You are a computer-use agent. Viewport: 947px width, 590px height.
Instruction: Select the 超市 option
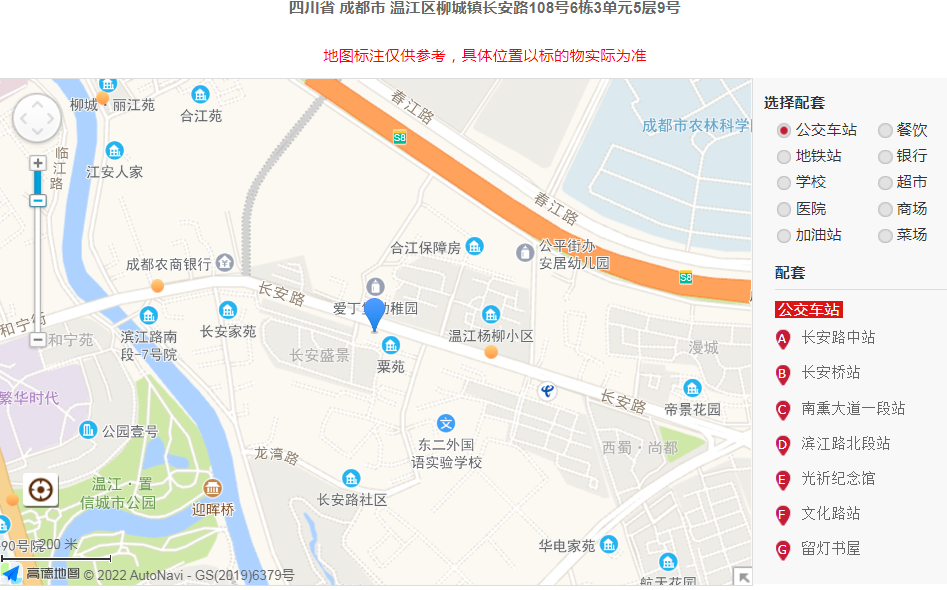885,183
